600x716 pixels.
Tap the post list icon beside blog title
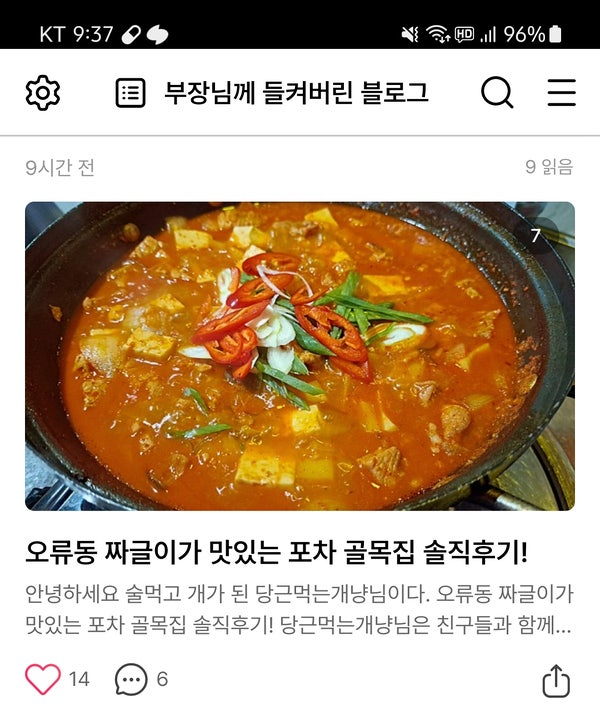point(130,94)
